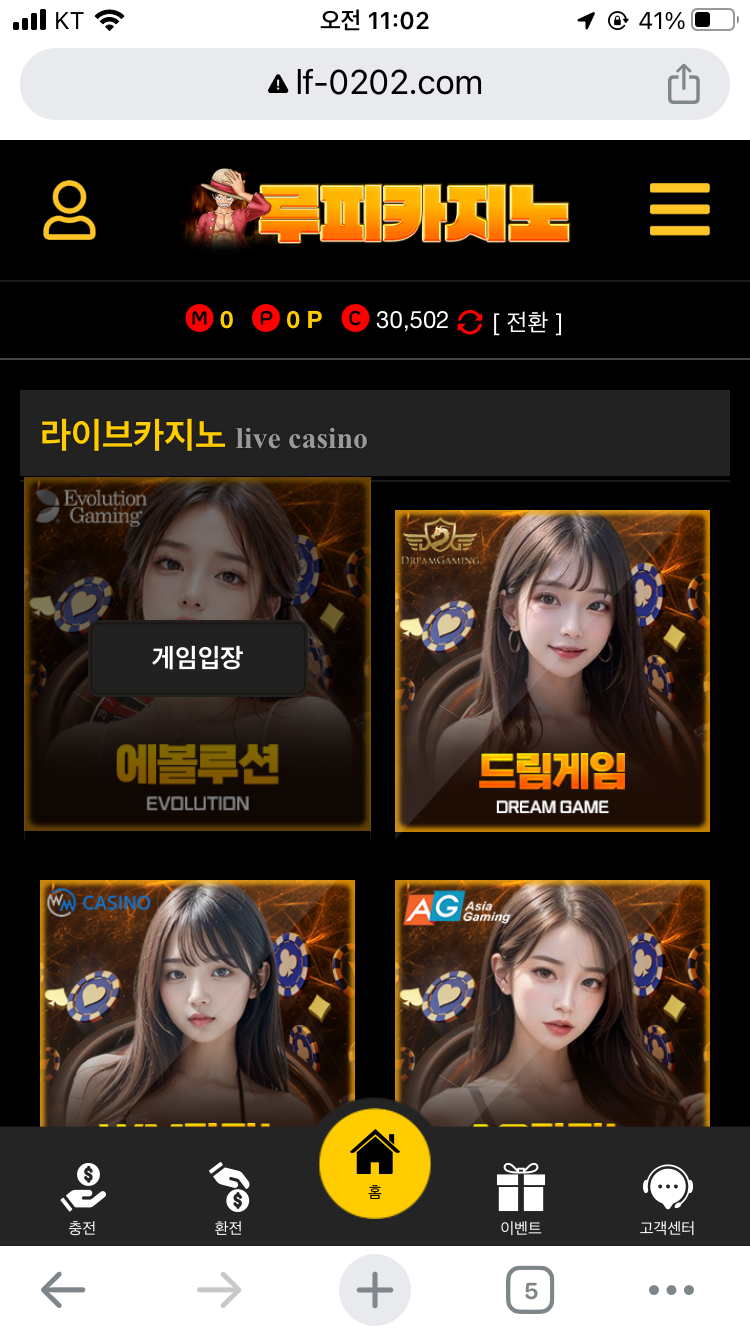Viewport: 750px width, 1334px height.
Task: Open the Asia Gaming tile
Action: [x=552, y=1000]
